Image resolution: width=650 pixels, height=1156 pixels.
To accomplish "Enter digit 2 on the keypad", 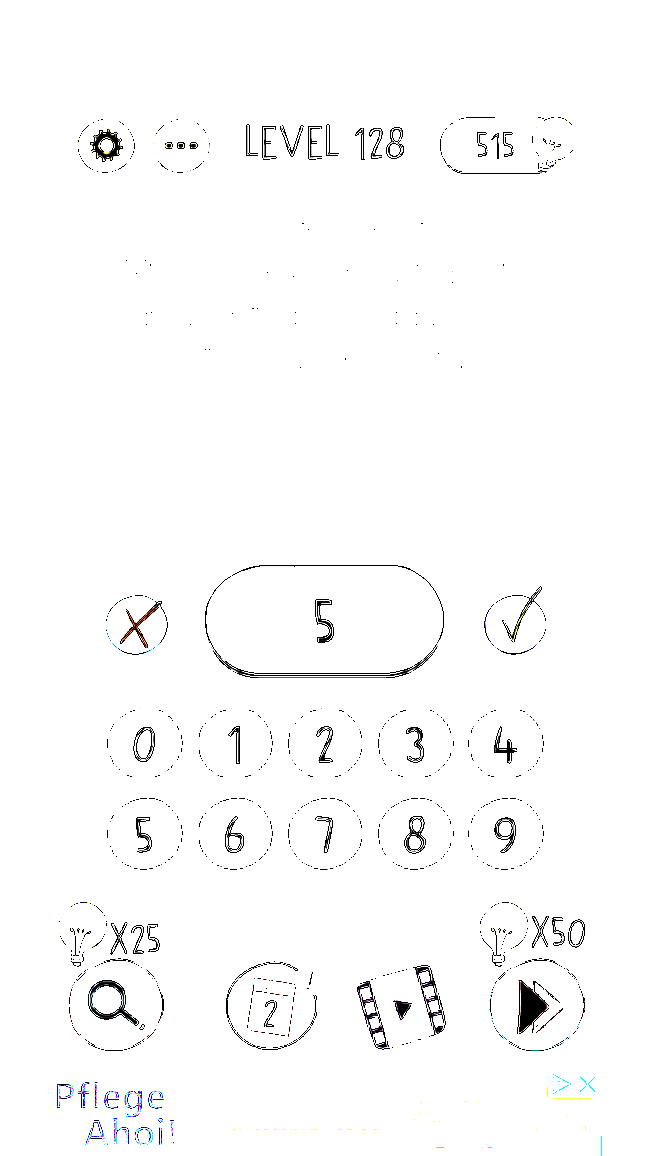I will pos(325,743).
